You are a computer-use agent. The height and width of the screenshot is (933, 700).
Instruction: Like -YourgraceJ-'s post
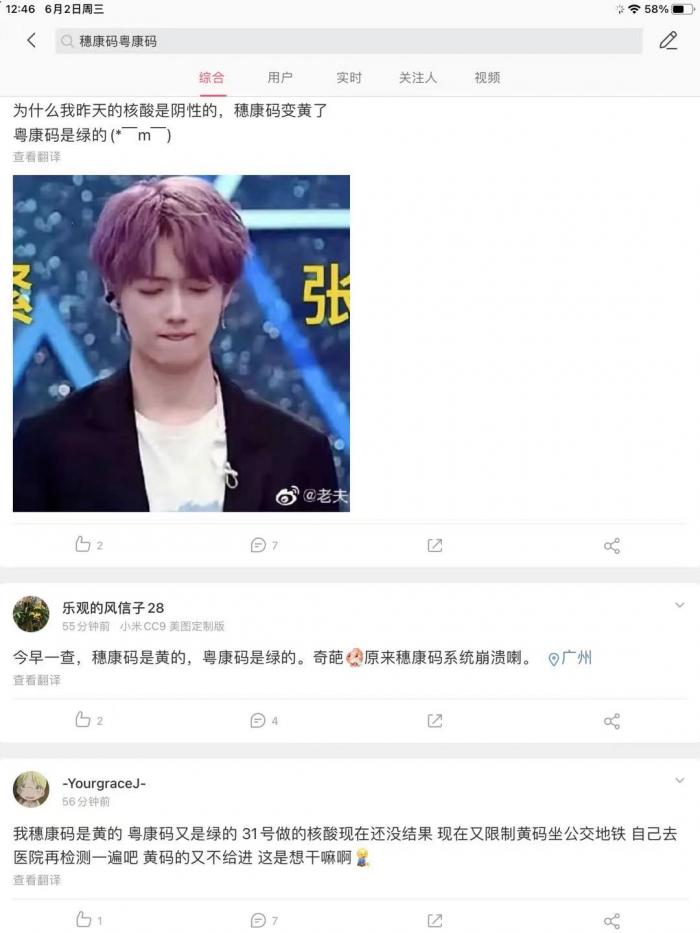point(88,919)
